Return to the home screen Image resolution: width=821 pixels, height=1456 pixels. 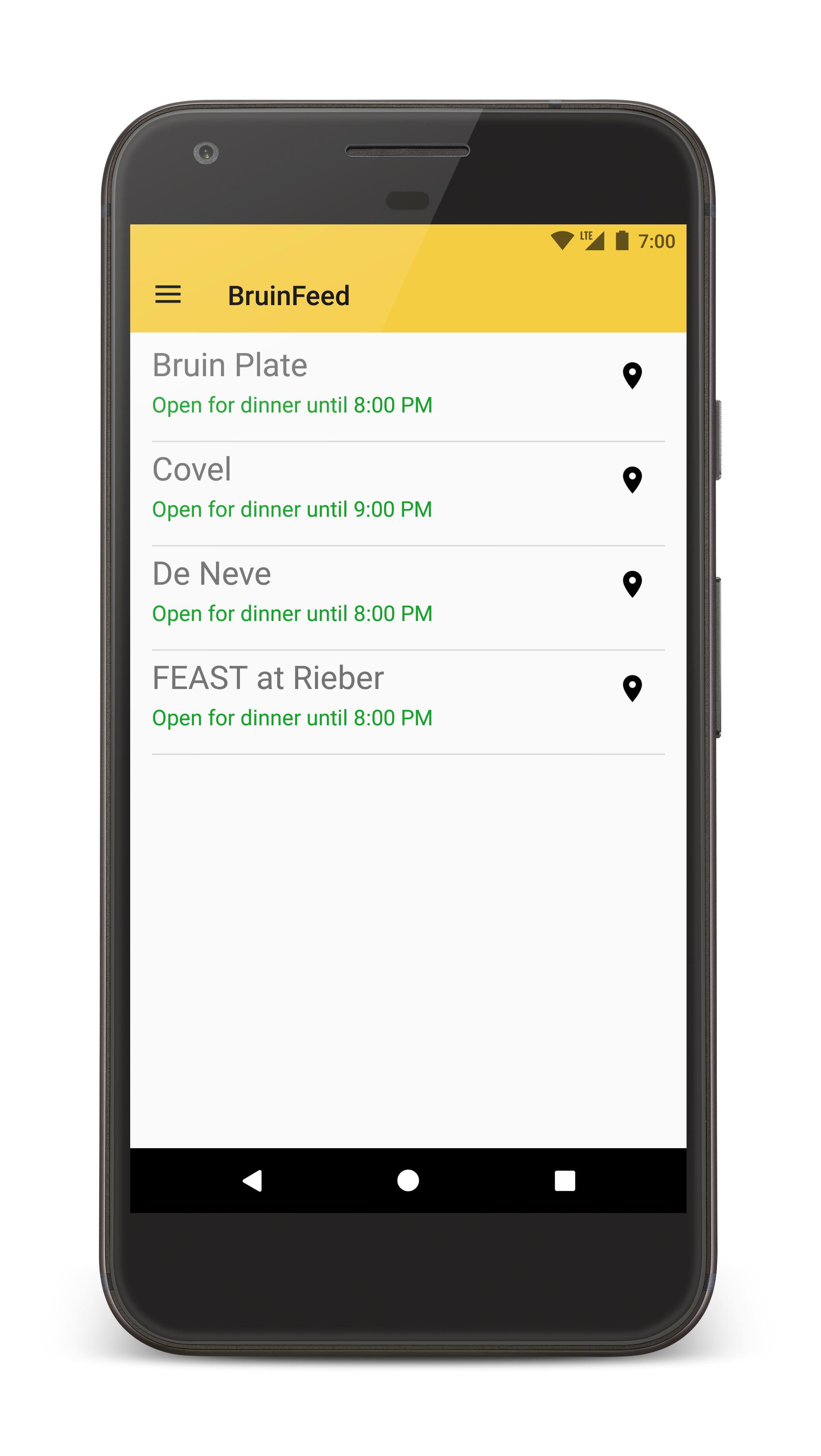408,1181
